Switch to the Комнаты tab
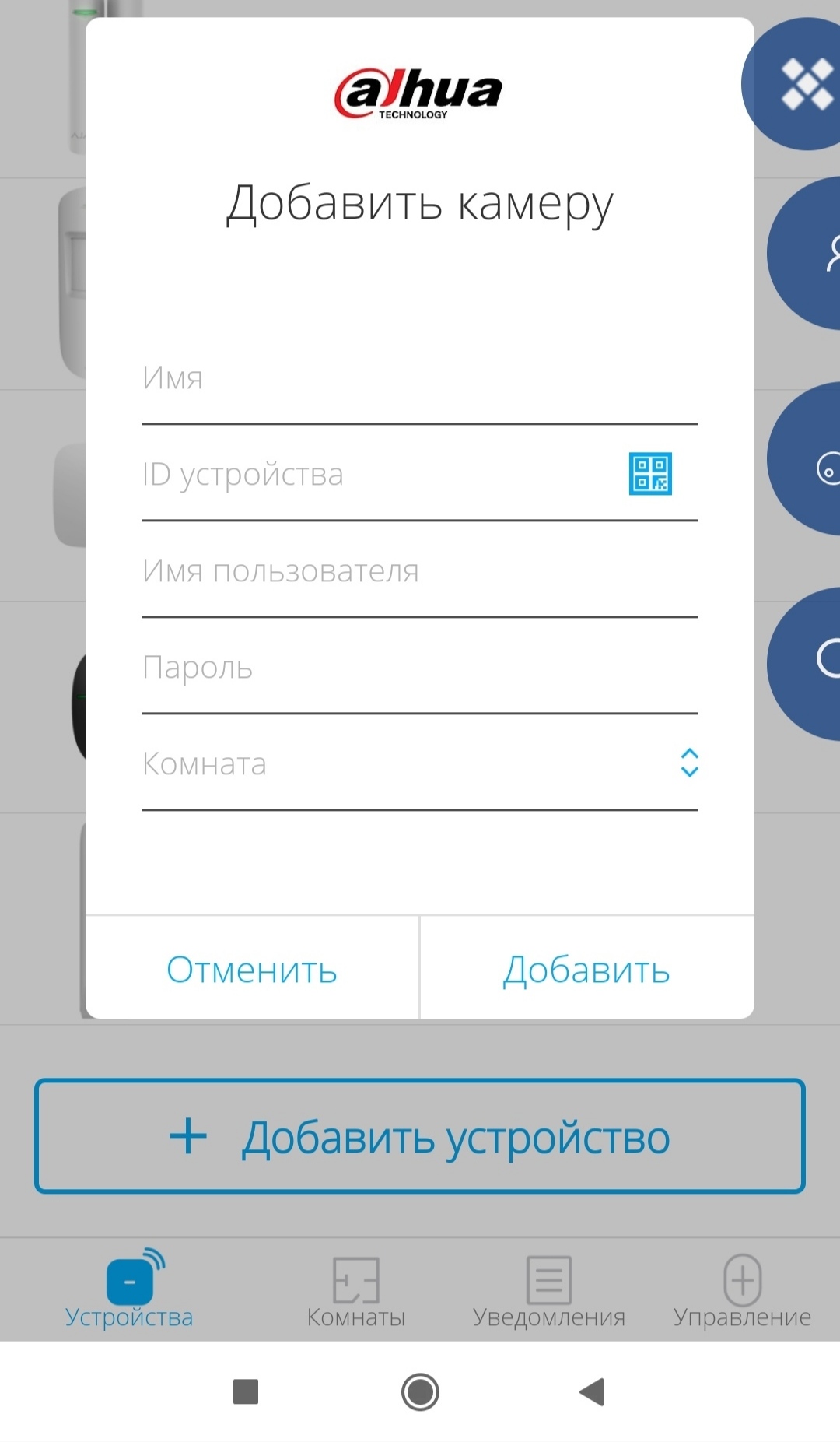The width and height of the screenshot is (840, 1442). (356, 1290)
